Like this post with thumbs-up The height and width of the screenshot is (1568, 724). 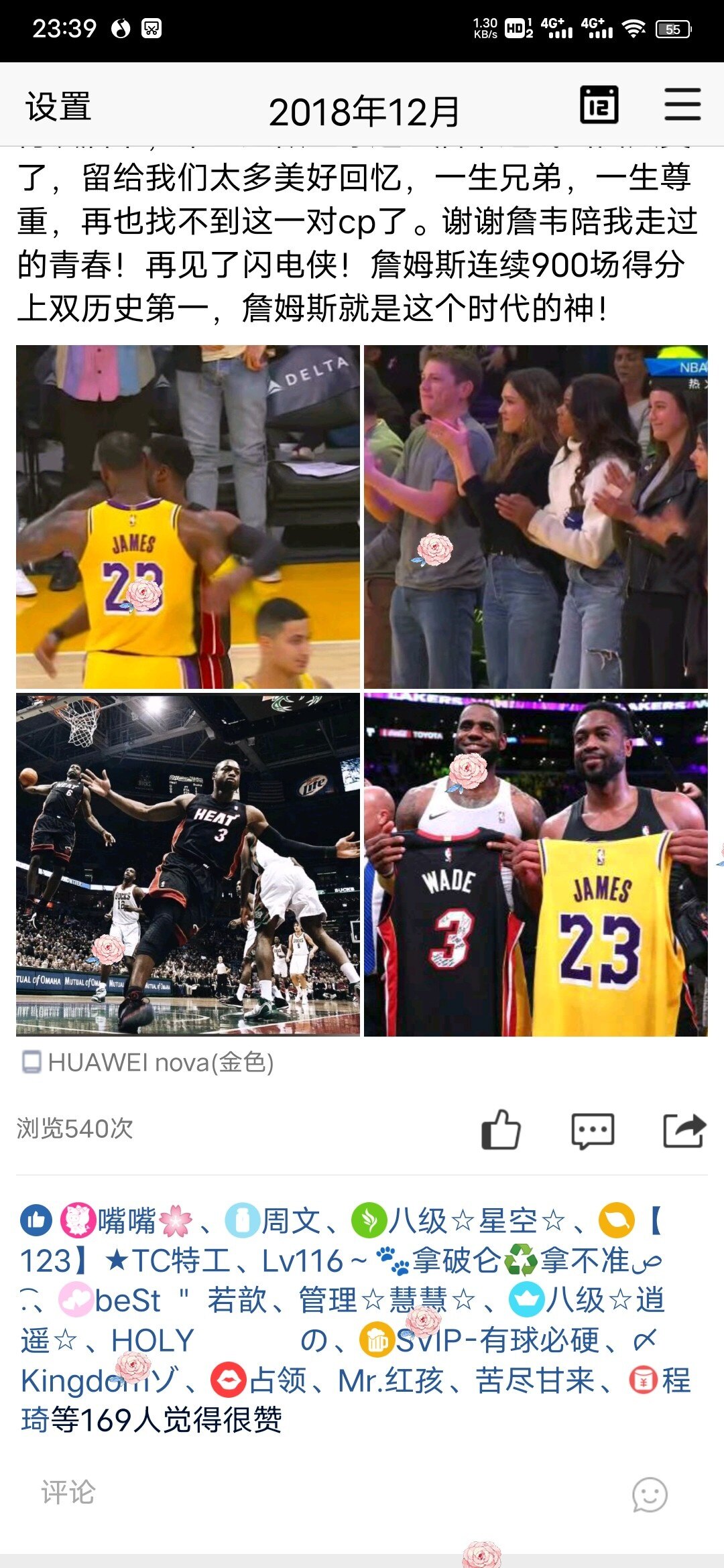coord(501,1130)
